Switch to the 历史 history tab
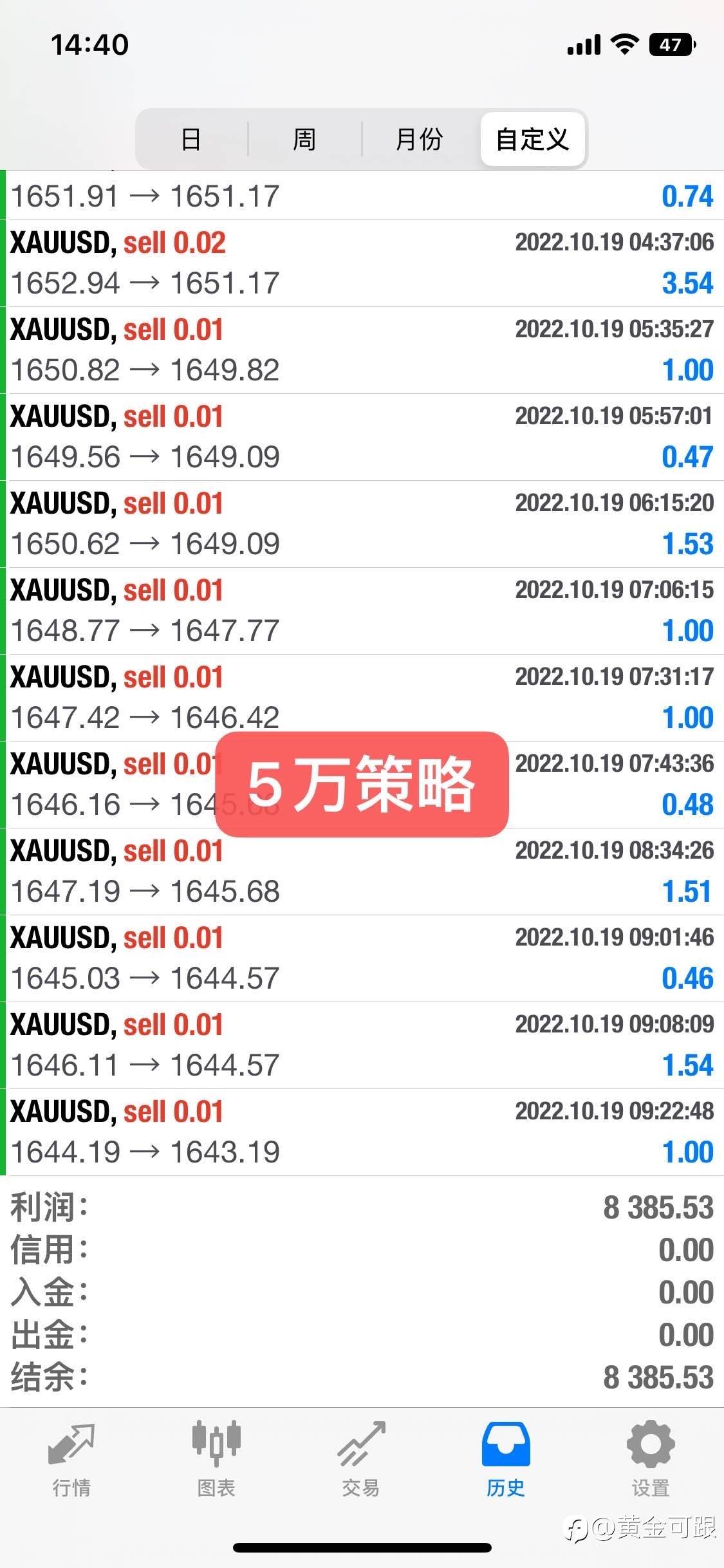724x1568 pixels. click(x=506, y=1460)
